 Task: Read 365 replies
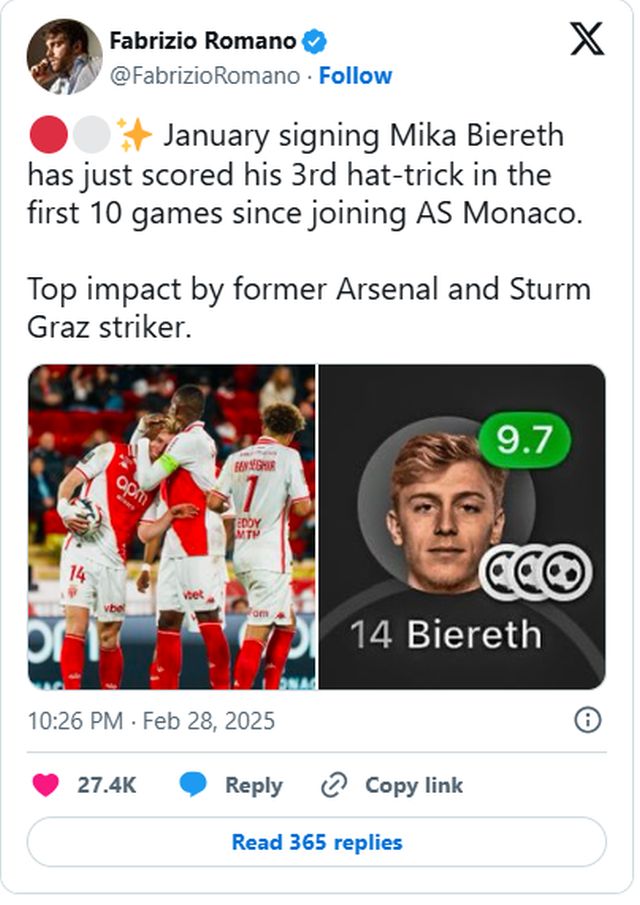(x=316, y=843)
